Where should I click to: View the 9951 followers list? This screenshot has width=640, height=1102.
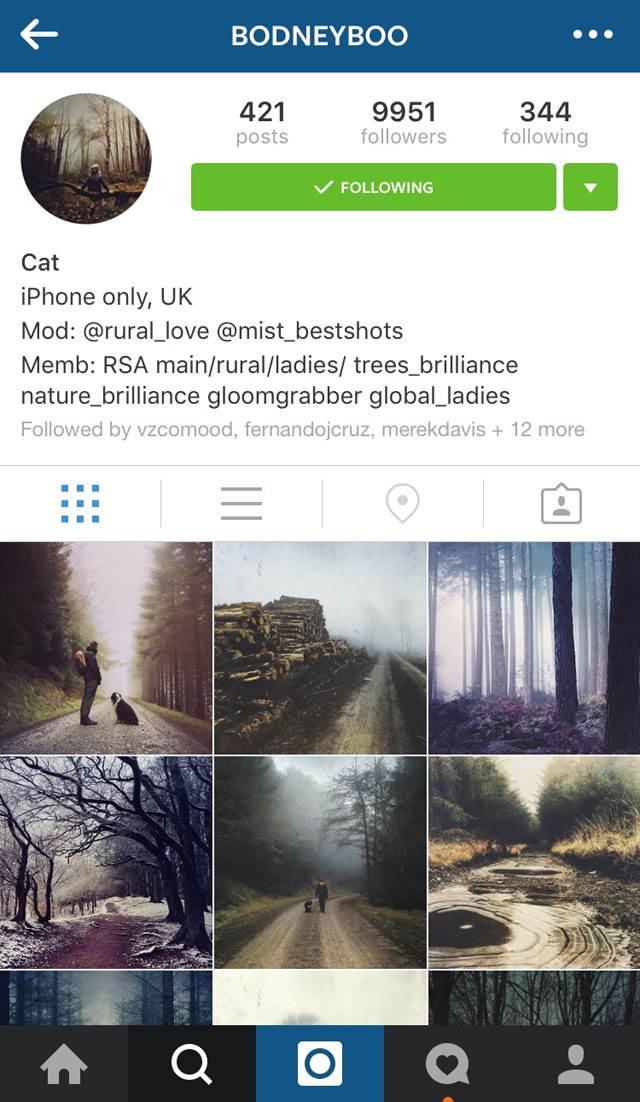pyautogui.click(x=403, y=123)
